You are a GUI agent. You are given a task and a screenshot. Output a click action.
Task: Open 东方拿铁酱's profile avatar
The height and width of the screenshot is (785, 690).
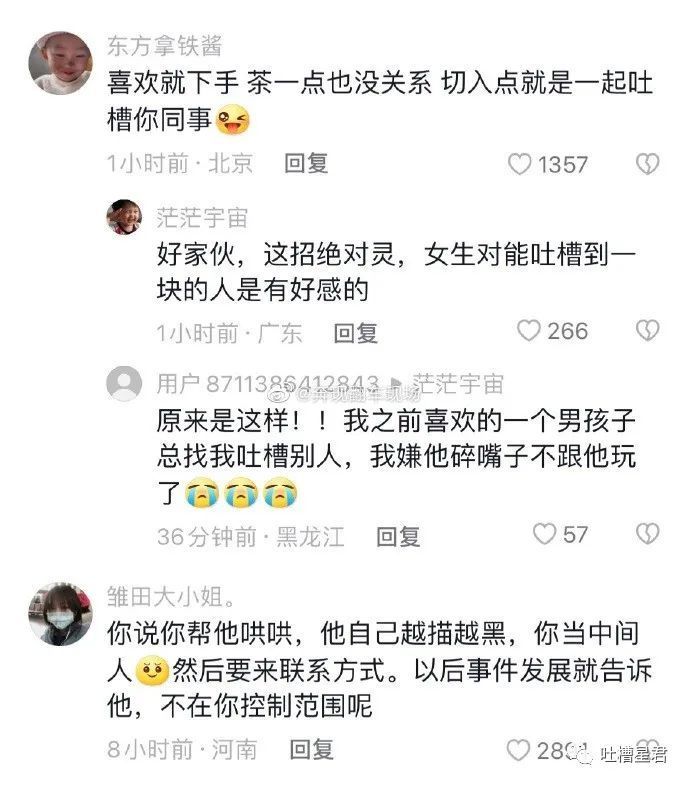coord(61,63)
